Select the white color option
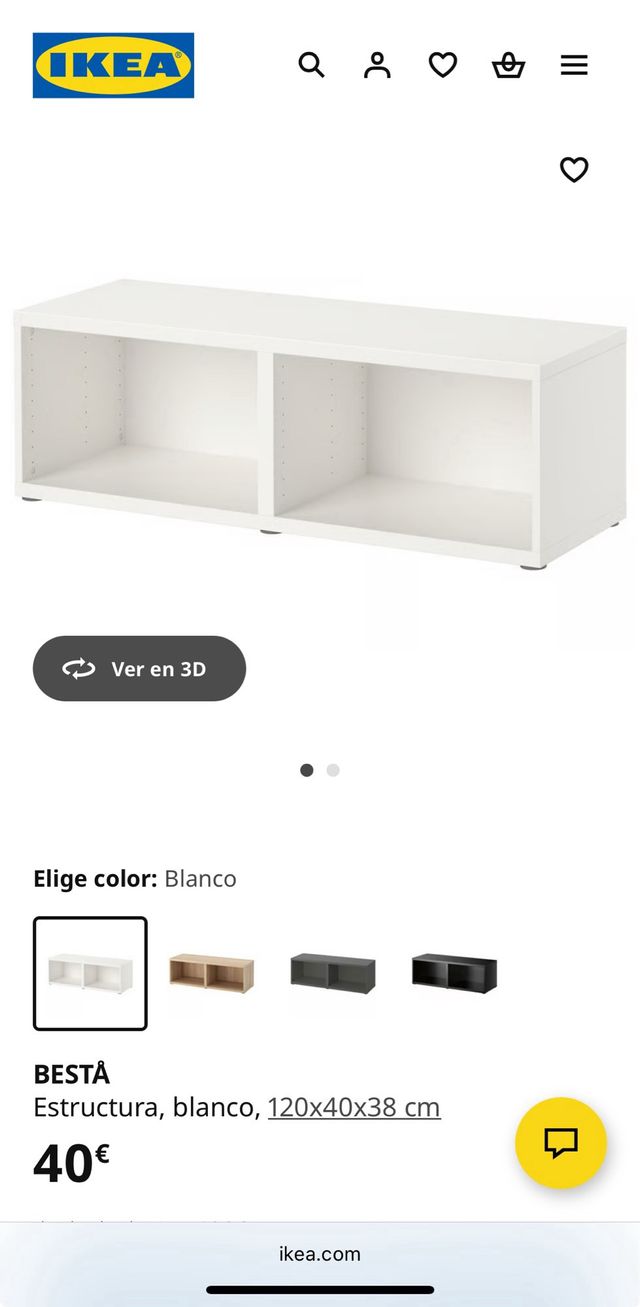The width and height of the screenshot is (640, 1307). point(90,973)
